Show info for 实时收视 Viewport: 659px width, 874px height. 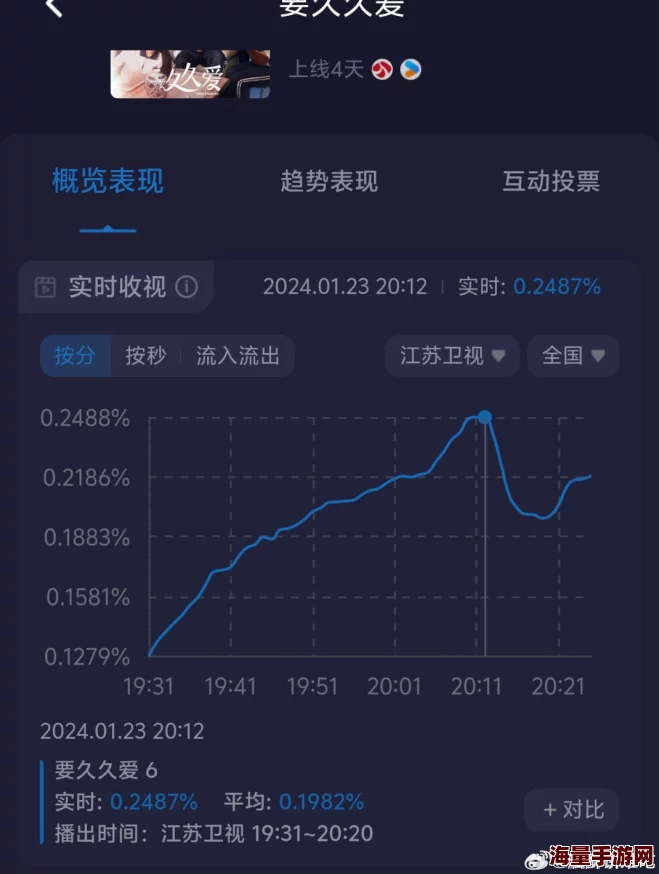point(187,288)
